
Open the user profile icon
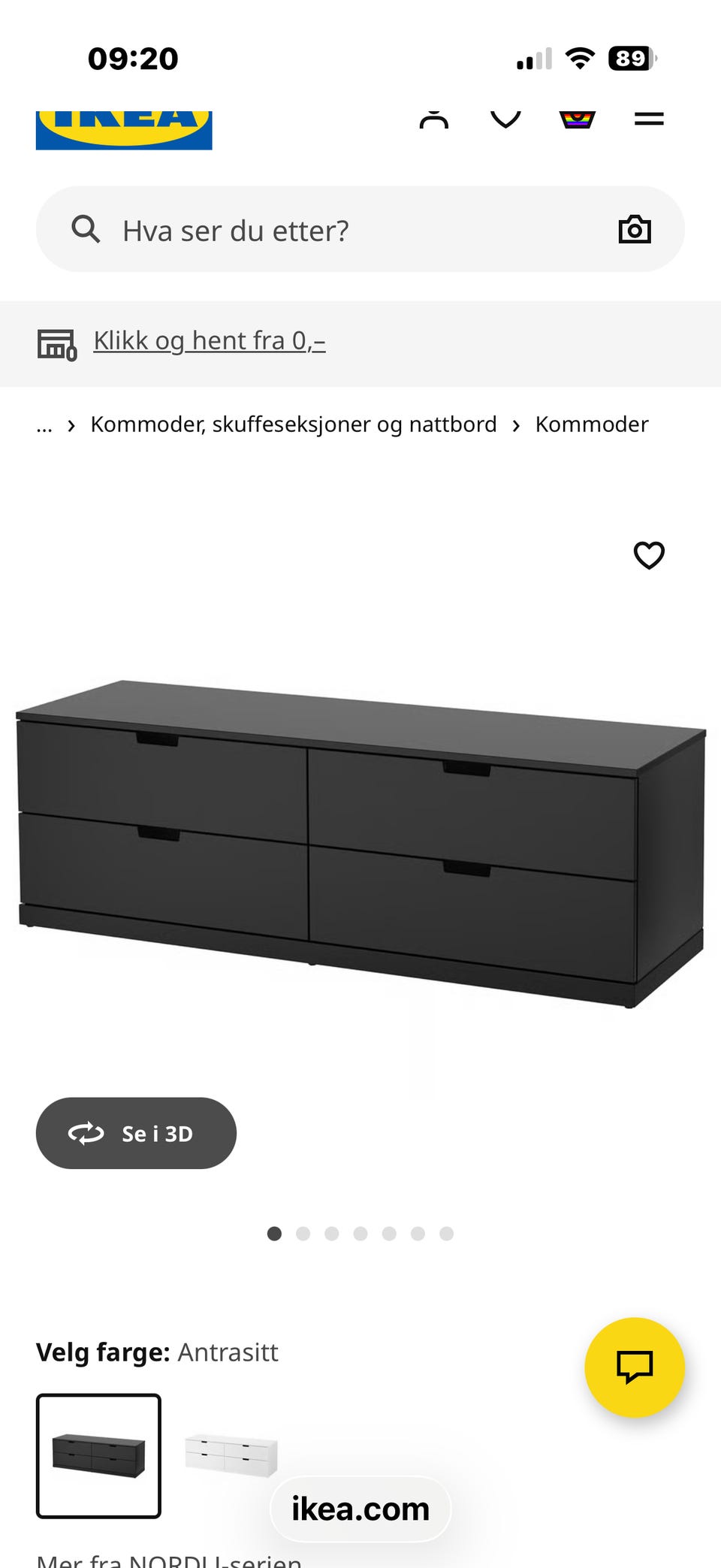click(x=434, y=118)
